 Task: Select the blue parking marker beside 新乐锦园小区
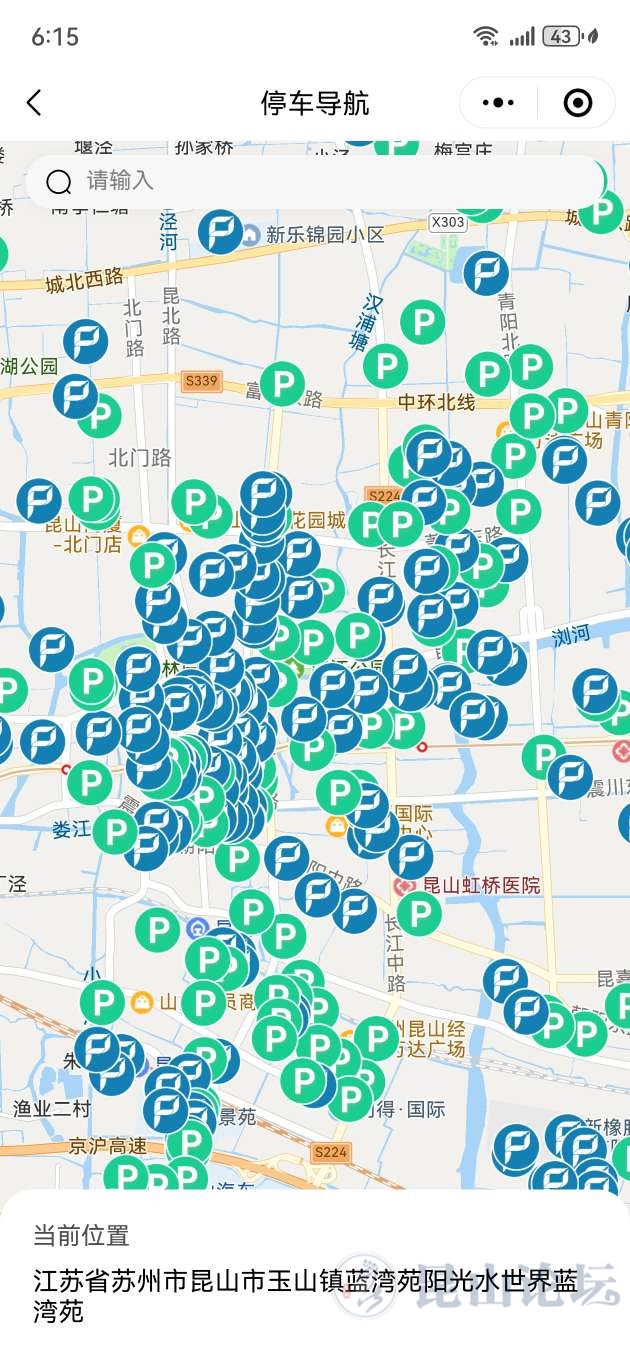coord(220,231)
